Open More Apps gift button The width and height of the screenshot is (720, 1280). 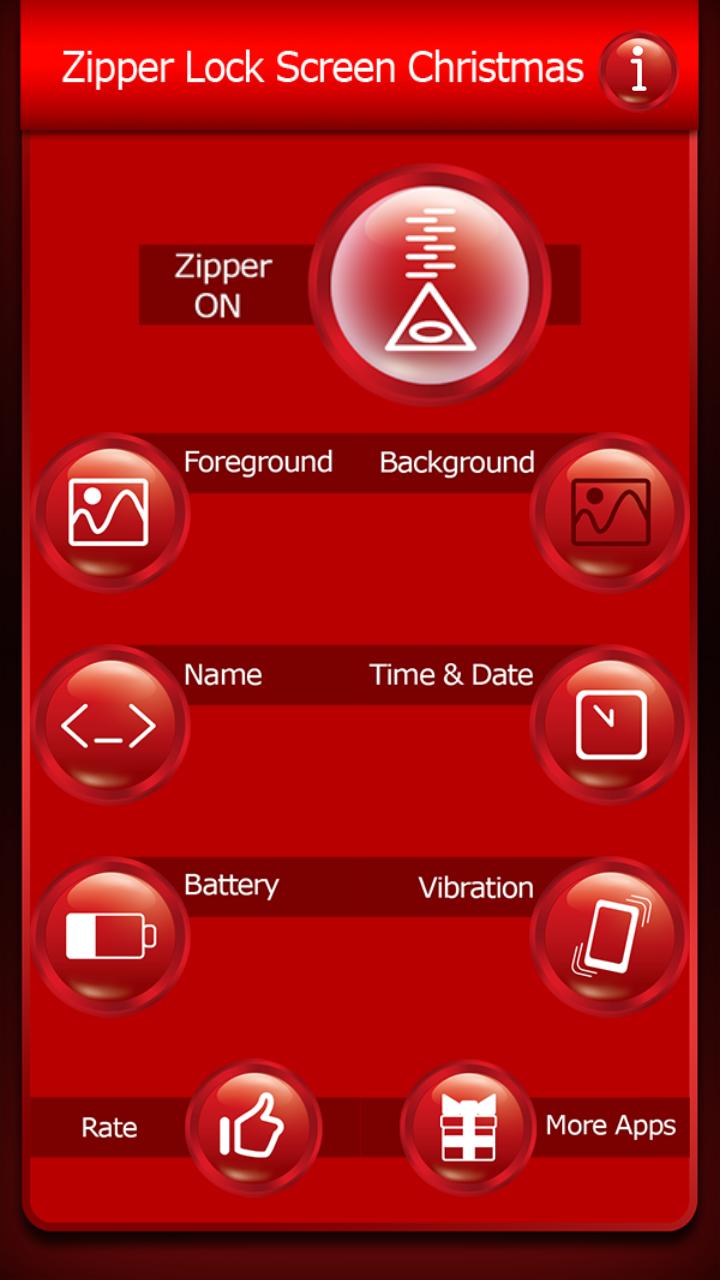click(468, 1128)
